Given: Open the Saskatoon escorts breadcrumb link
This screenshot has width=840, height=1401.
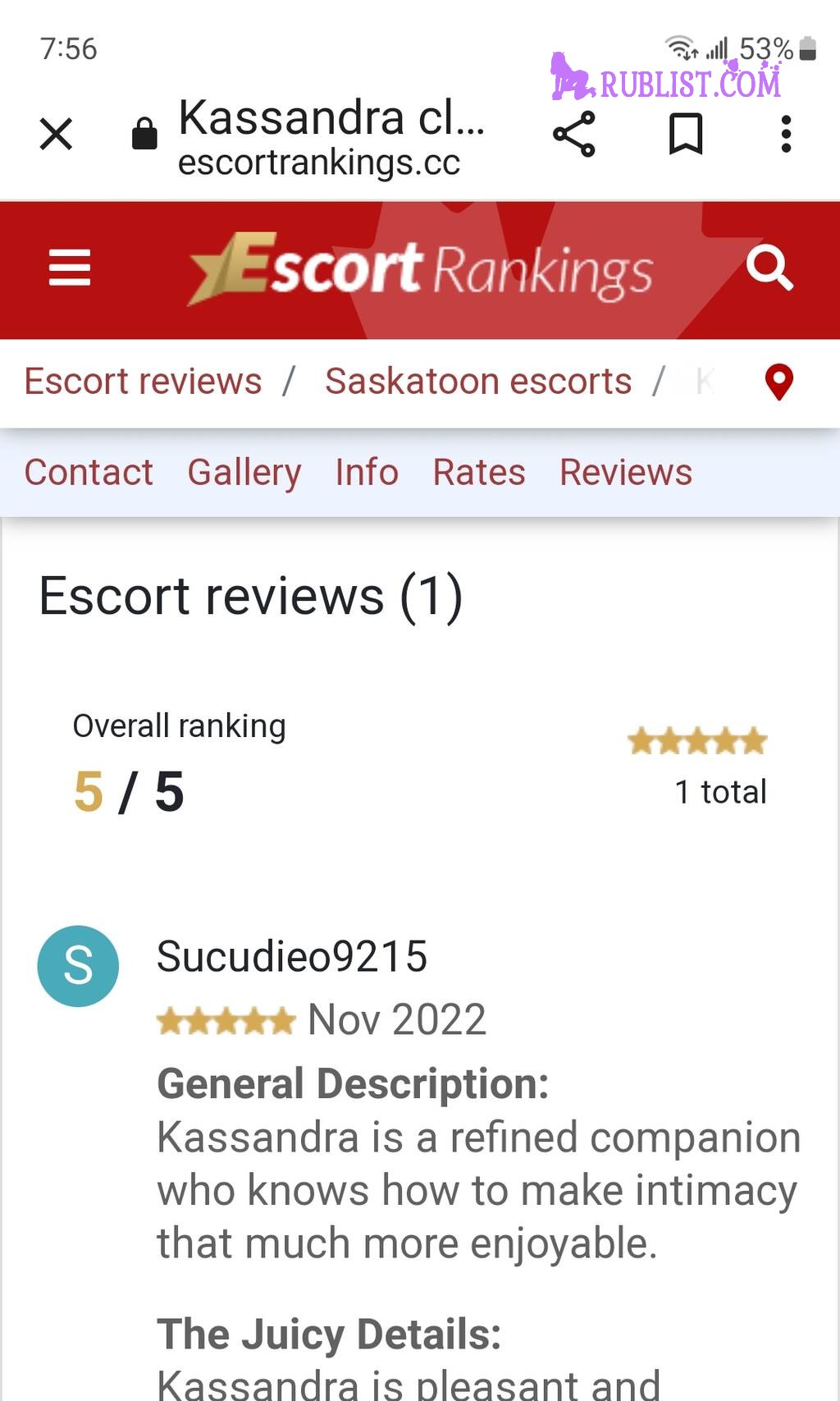Looking at the screenshot, I should (x=478, y=382).
